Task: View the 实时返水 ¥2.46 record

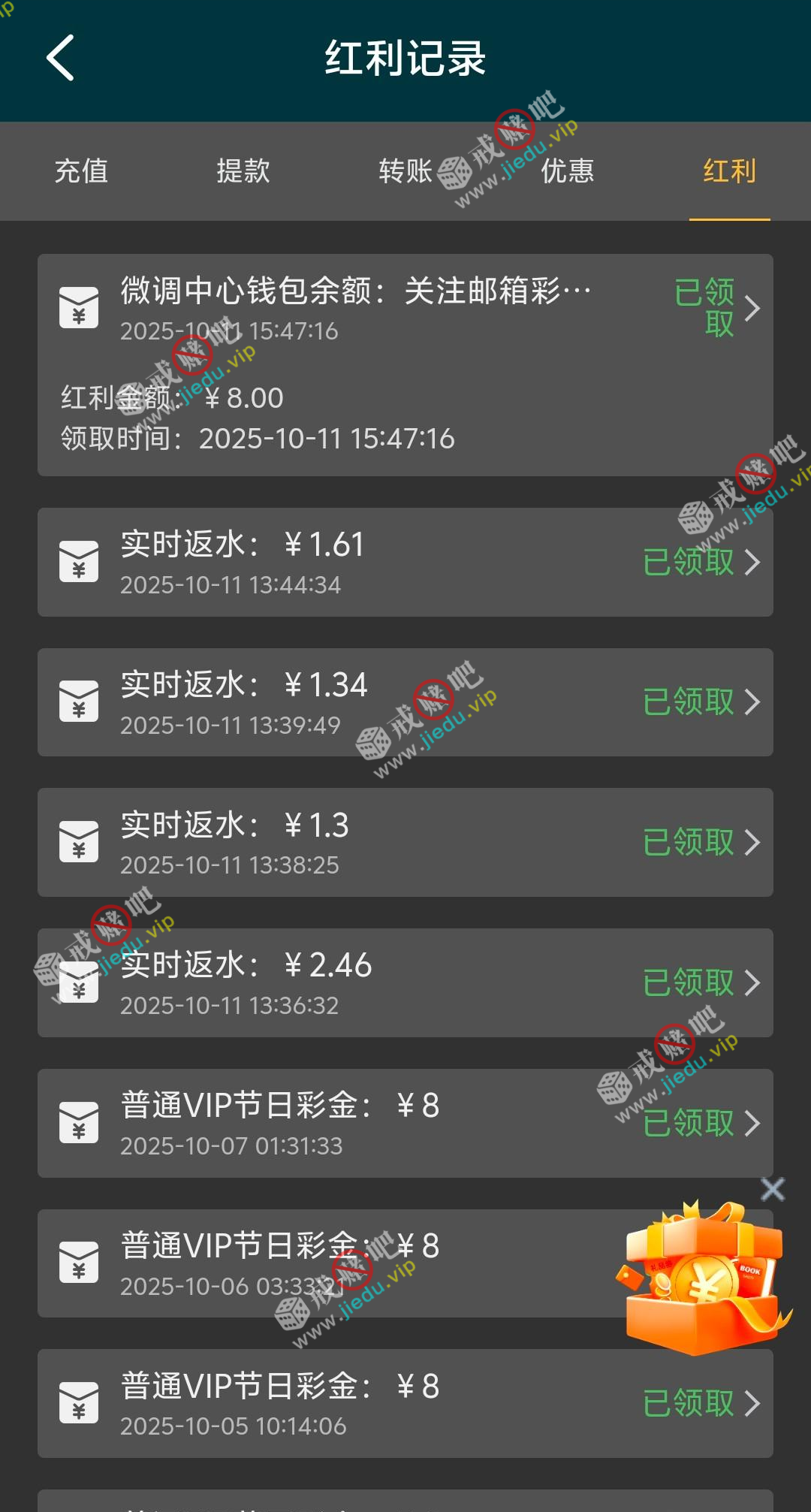Action: click(x=405, y=982)
